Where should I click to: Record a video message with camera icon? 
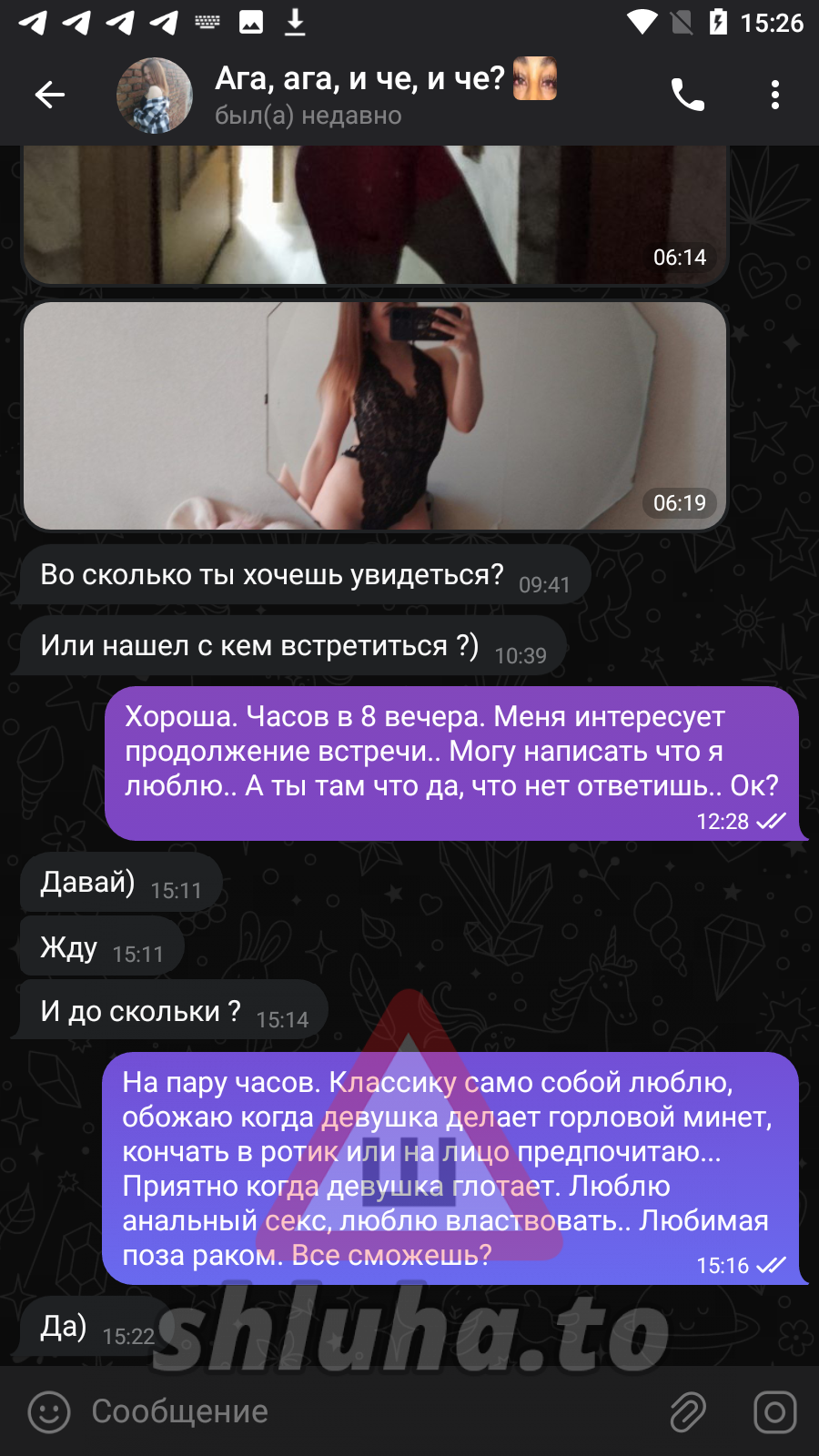click(x=774, y=1412)
